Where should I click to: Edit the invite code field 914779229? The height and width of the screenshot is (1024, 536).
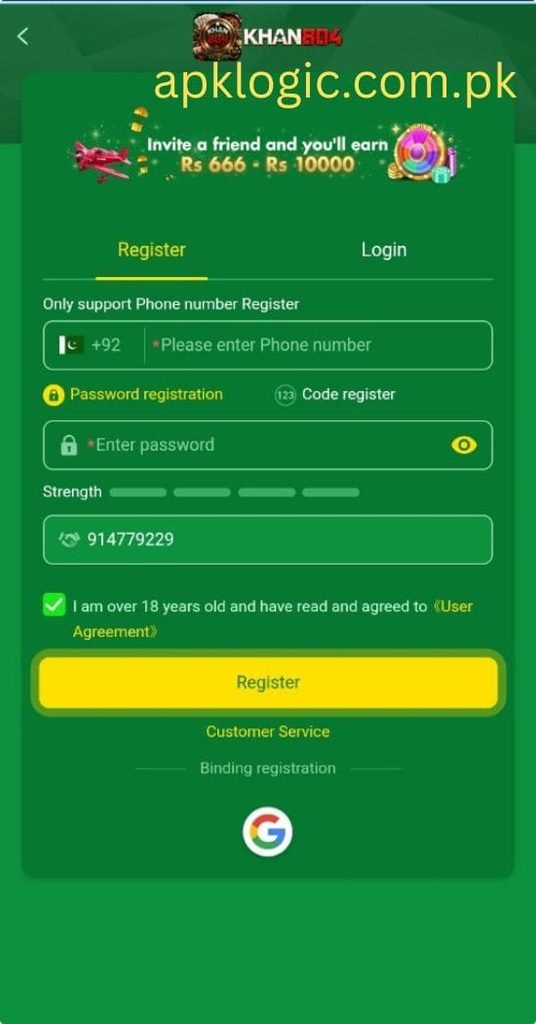(268, 539)
